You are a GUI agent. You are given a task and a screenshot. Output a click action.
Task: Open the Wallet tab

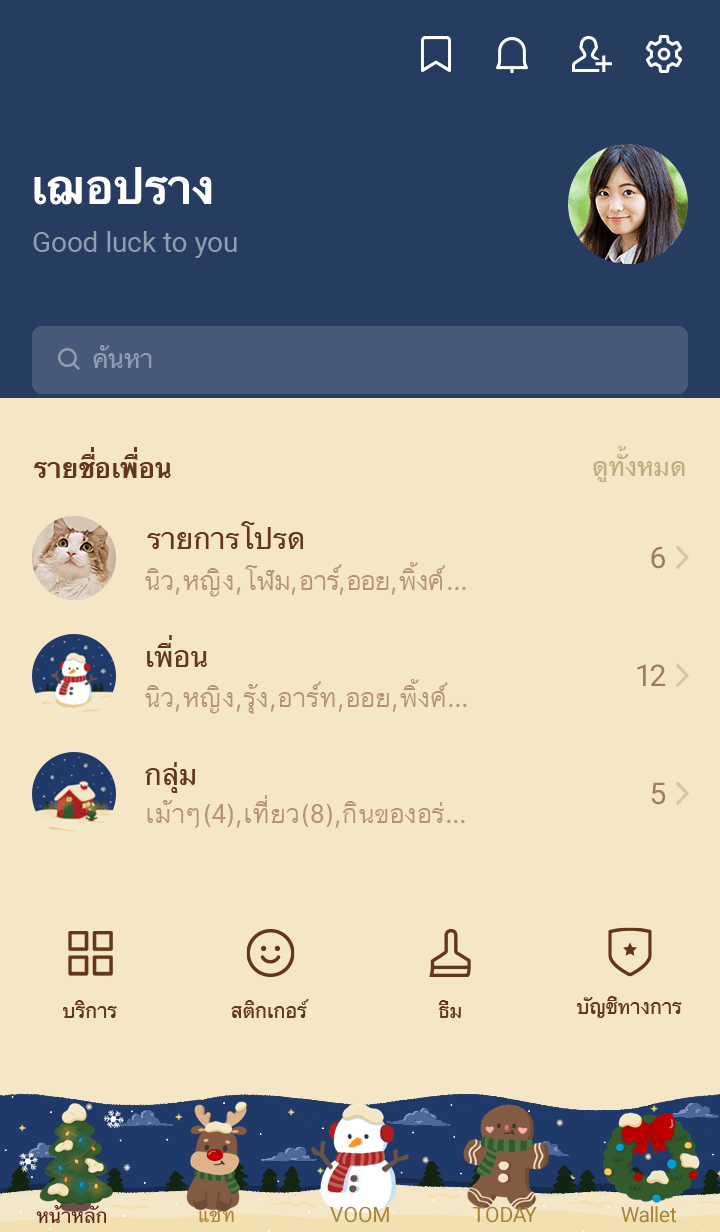[x=649, y=1165]
